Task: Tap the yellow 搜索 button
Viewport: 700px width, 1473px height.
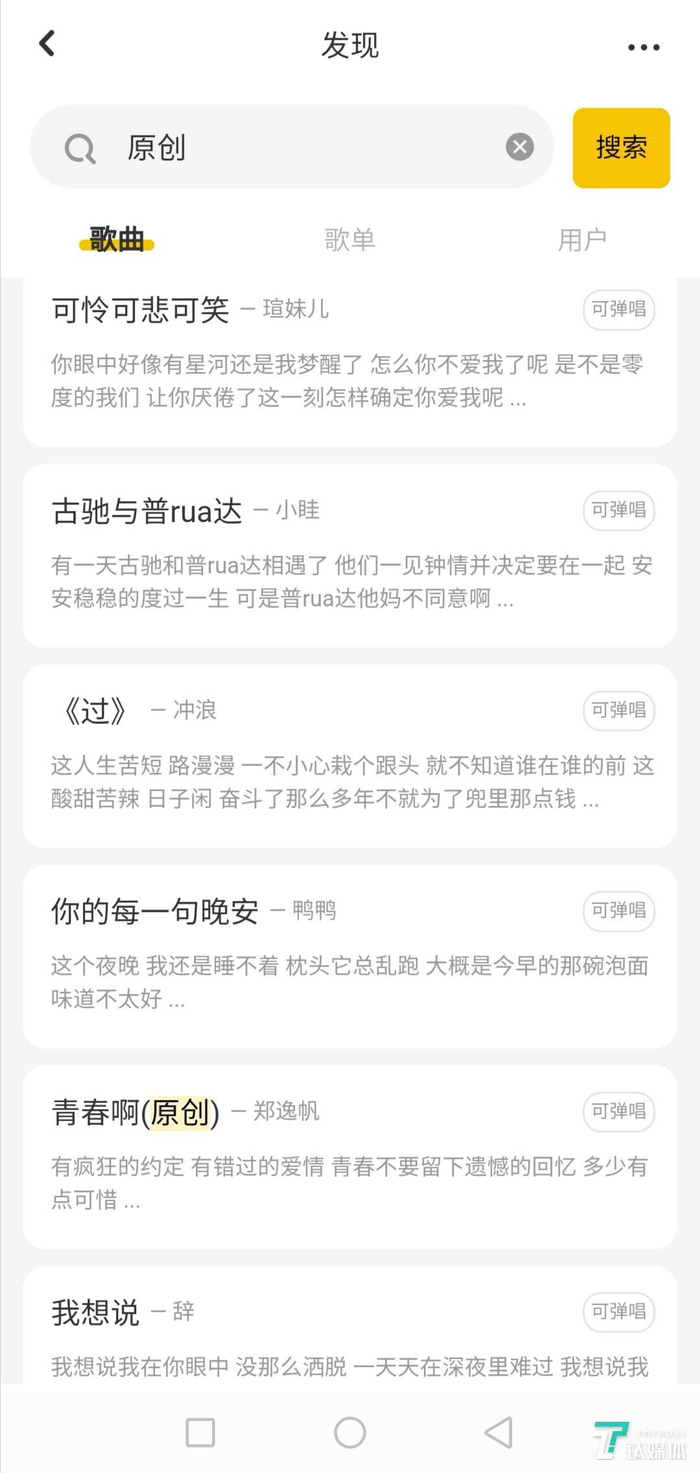Action: (x=621, y=147)
